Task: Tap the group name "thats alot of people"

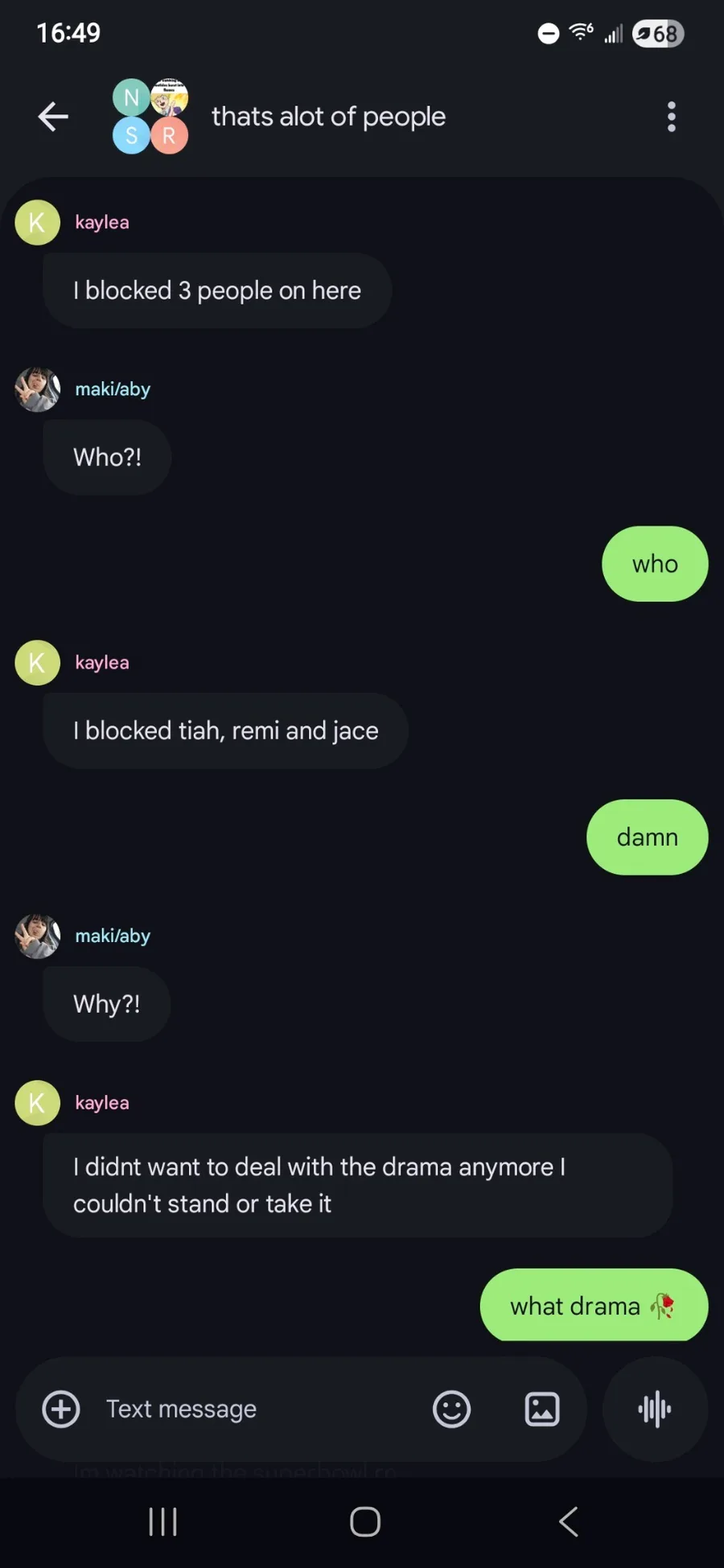Action: [x=328, y=117]
